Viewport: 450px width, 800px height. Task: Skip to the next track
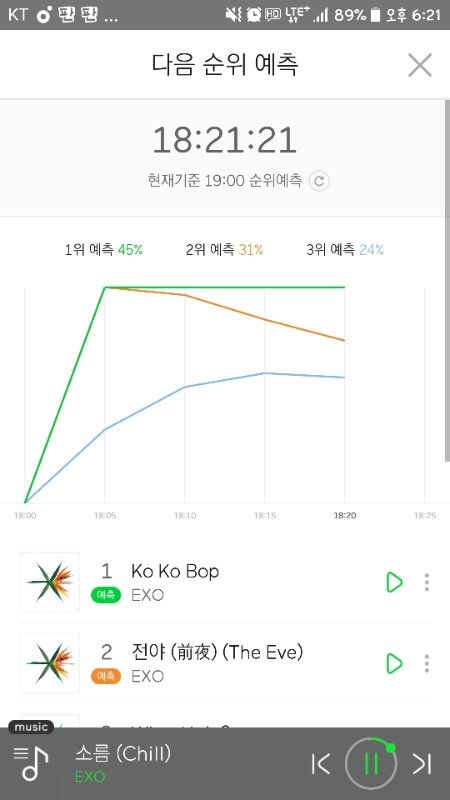pyautogui.click(x=422, y=764)
